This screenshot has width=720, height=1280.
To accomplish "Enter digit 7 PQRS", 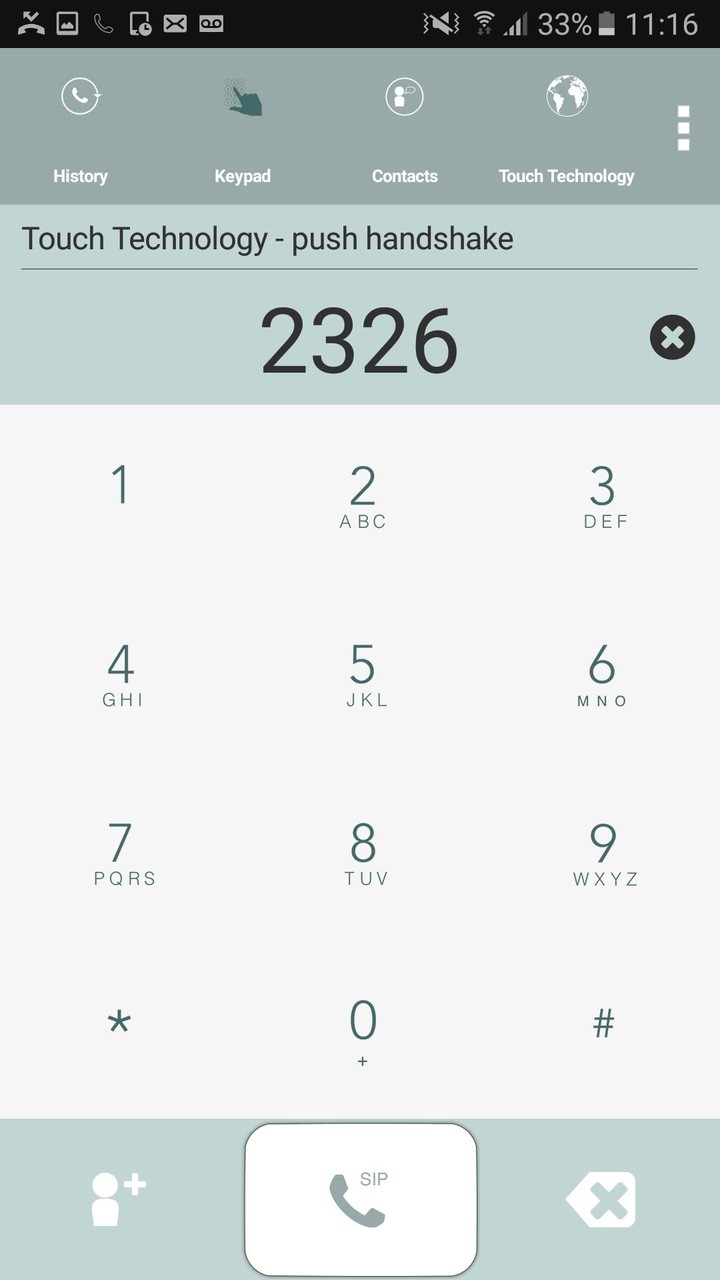I will (x=120, y=853).
